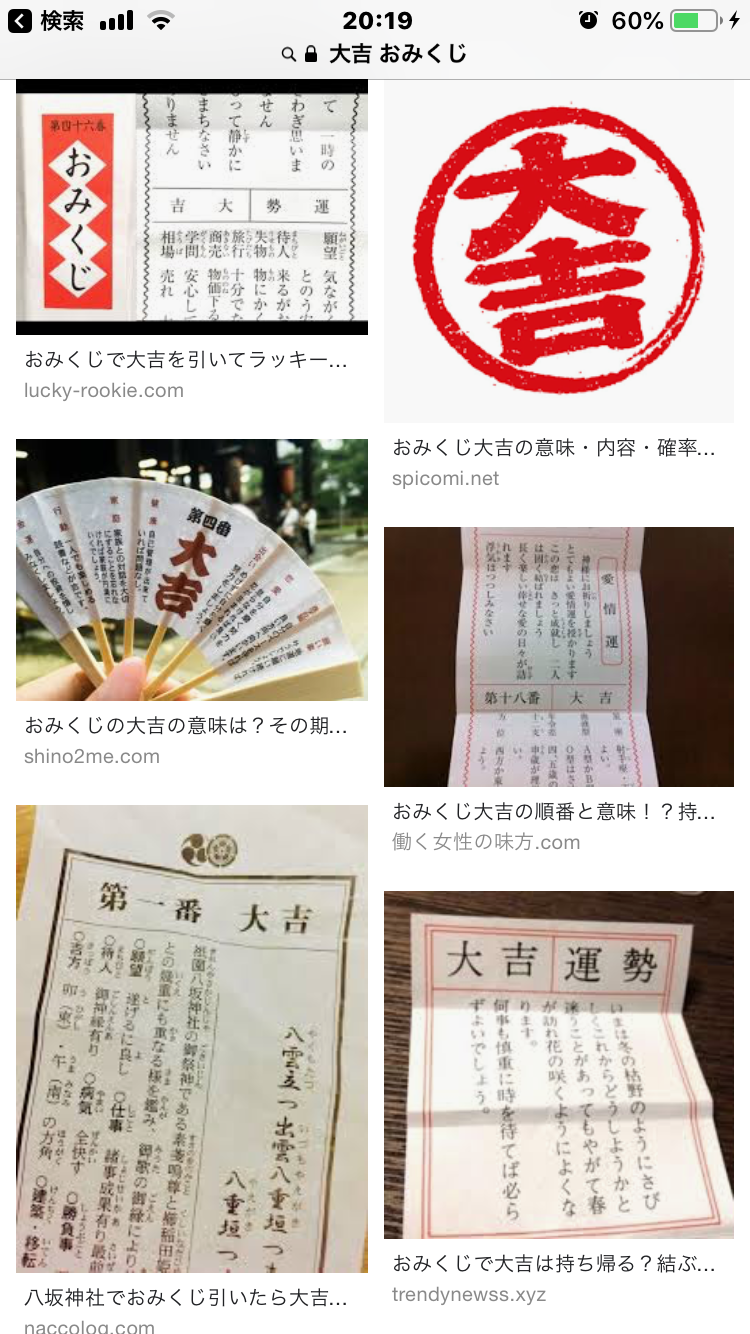Image resolution: width=750 pixels, height=1334 pixels.
Task: Return to the 検索 app via back arrow
Action: click(46, 20)
